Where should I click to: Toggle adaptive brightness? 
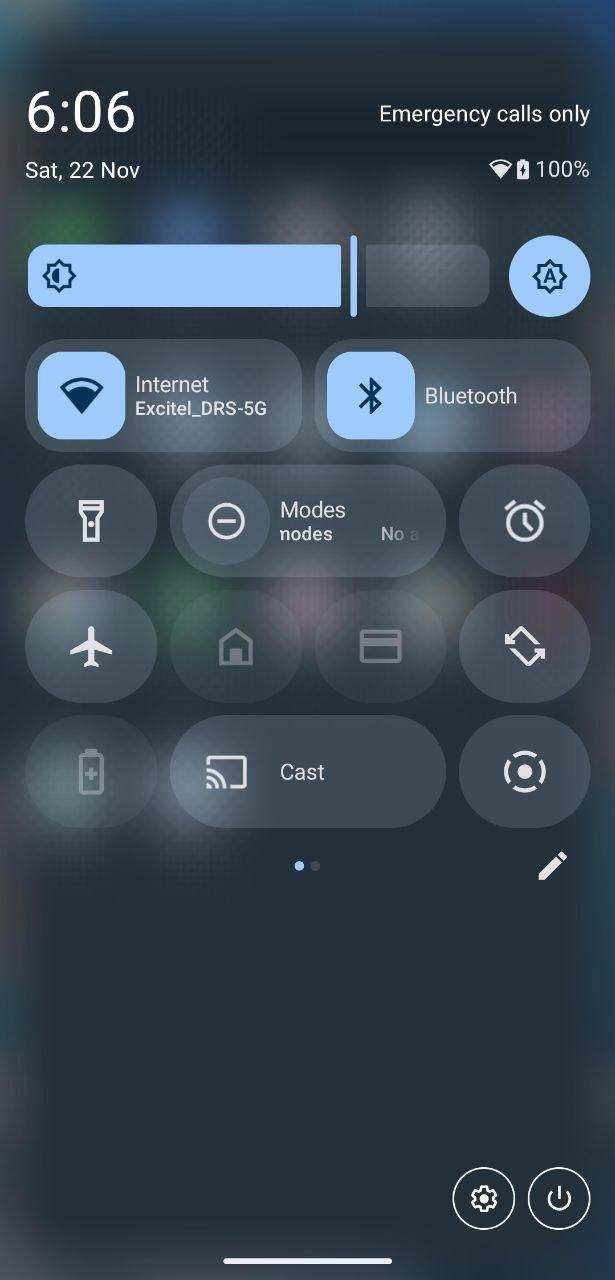tap(549, 276)
